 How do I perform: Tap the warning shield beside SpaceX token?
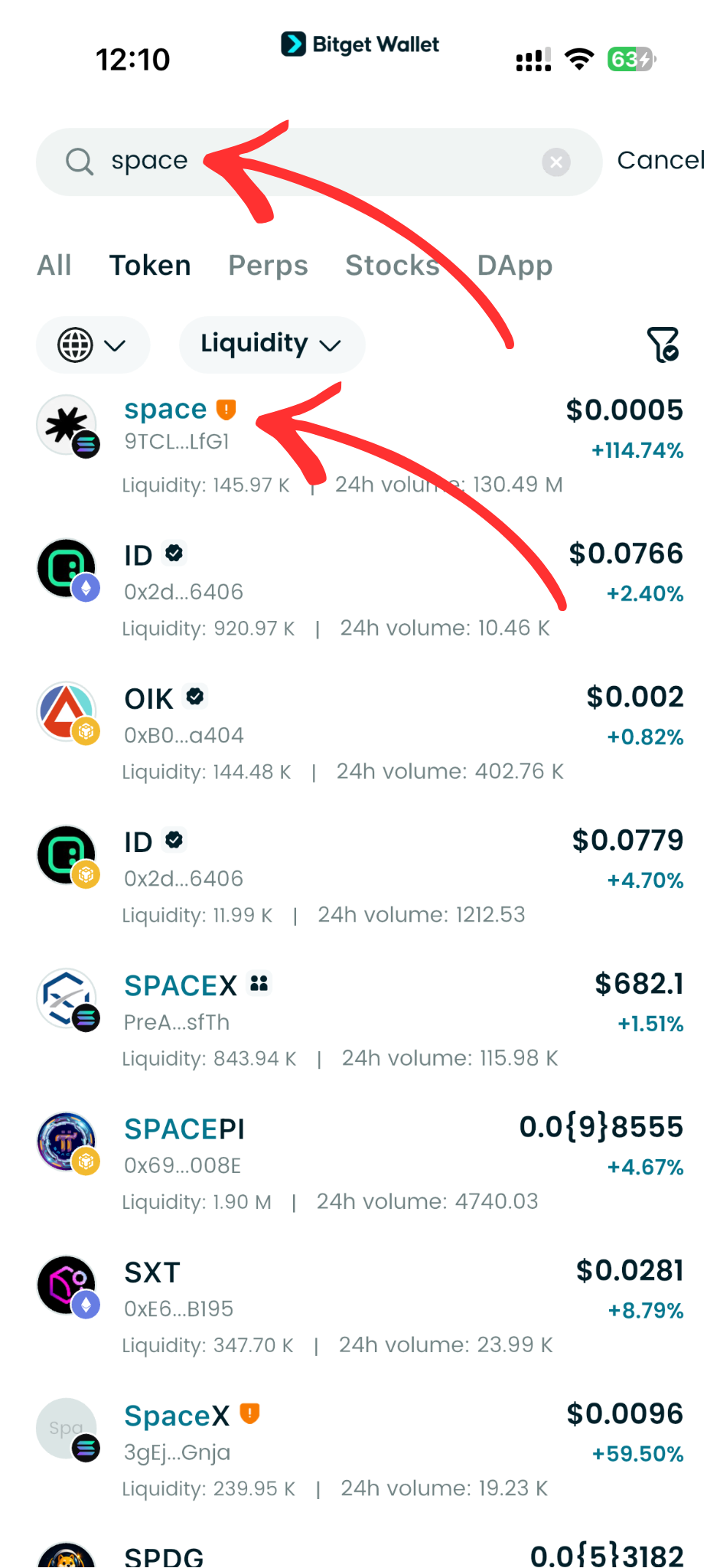click(x=250, y=1412)
